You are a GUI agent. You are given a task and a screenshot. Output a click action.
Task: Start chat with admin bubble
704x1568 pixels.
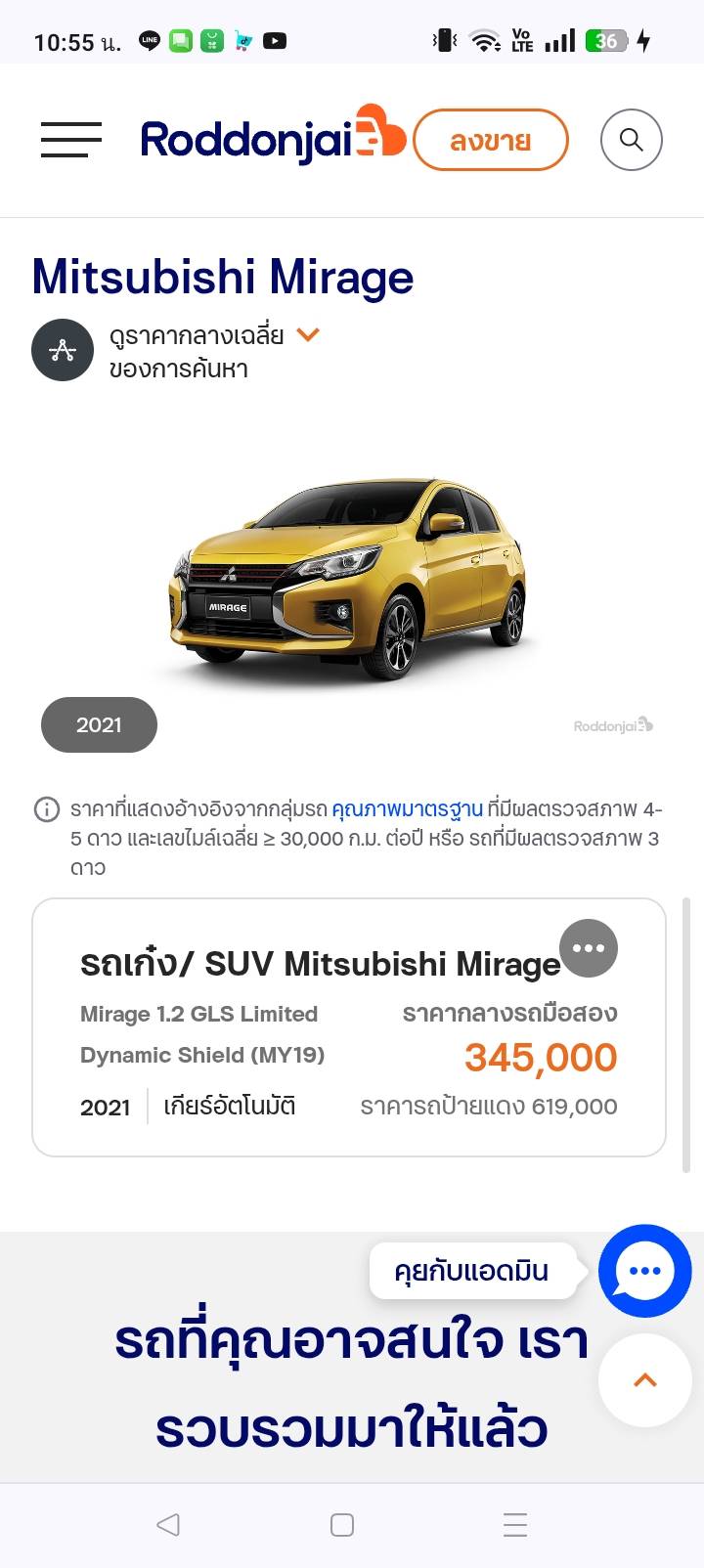click(645, 1271)
